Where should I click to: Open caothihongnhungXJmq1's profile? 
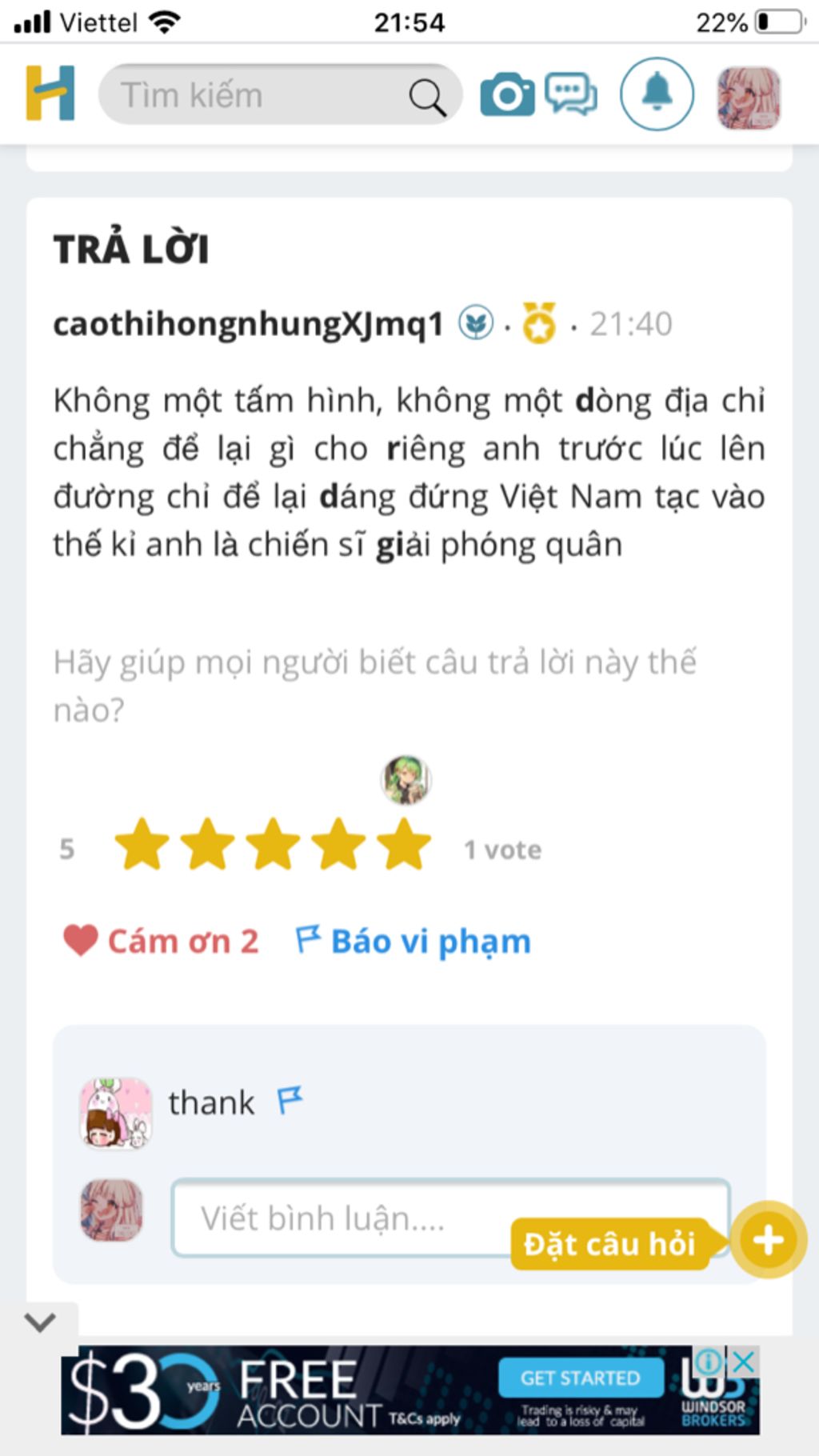coord(248,324)
